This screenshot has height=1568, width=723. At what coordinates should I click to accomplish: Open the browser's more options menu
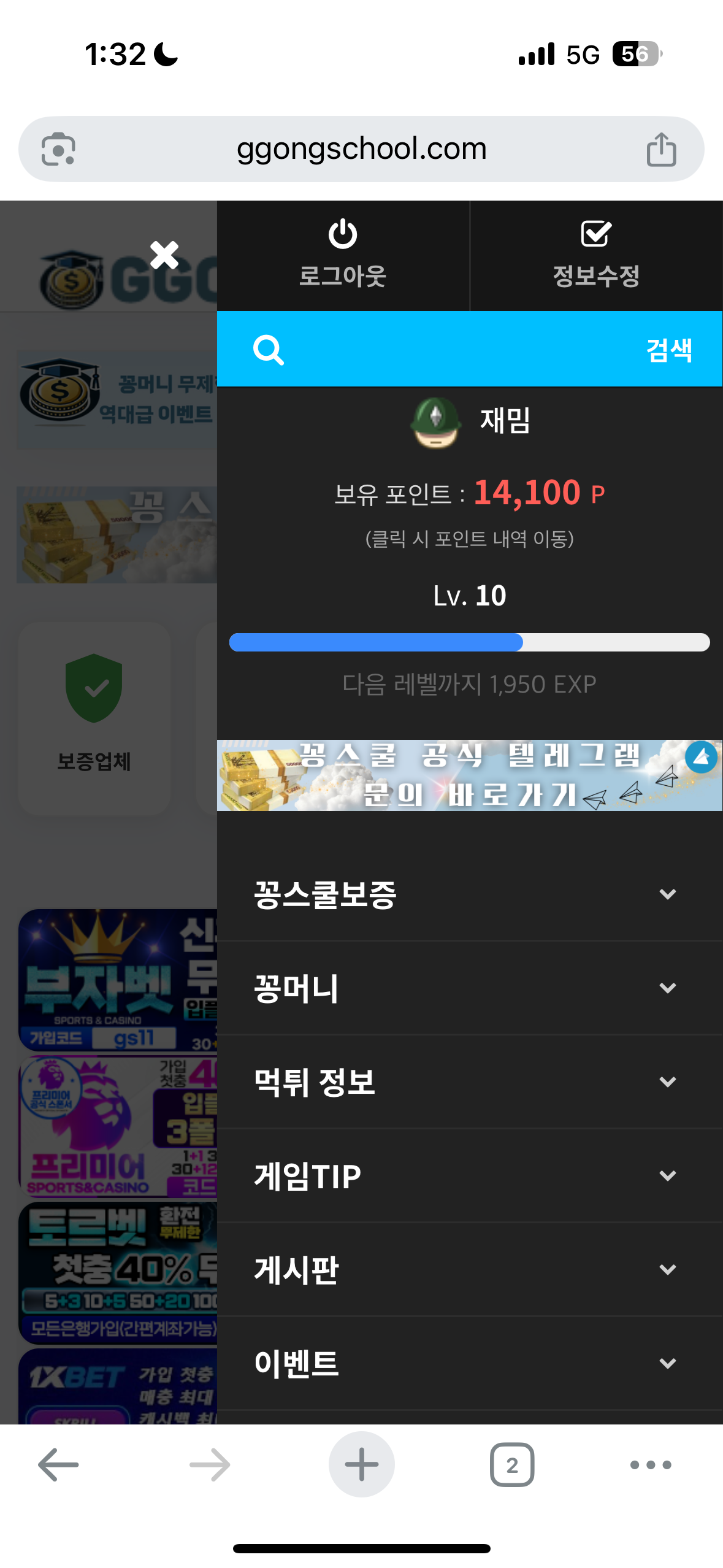pos(650,1465)
